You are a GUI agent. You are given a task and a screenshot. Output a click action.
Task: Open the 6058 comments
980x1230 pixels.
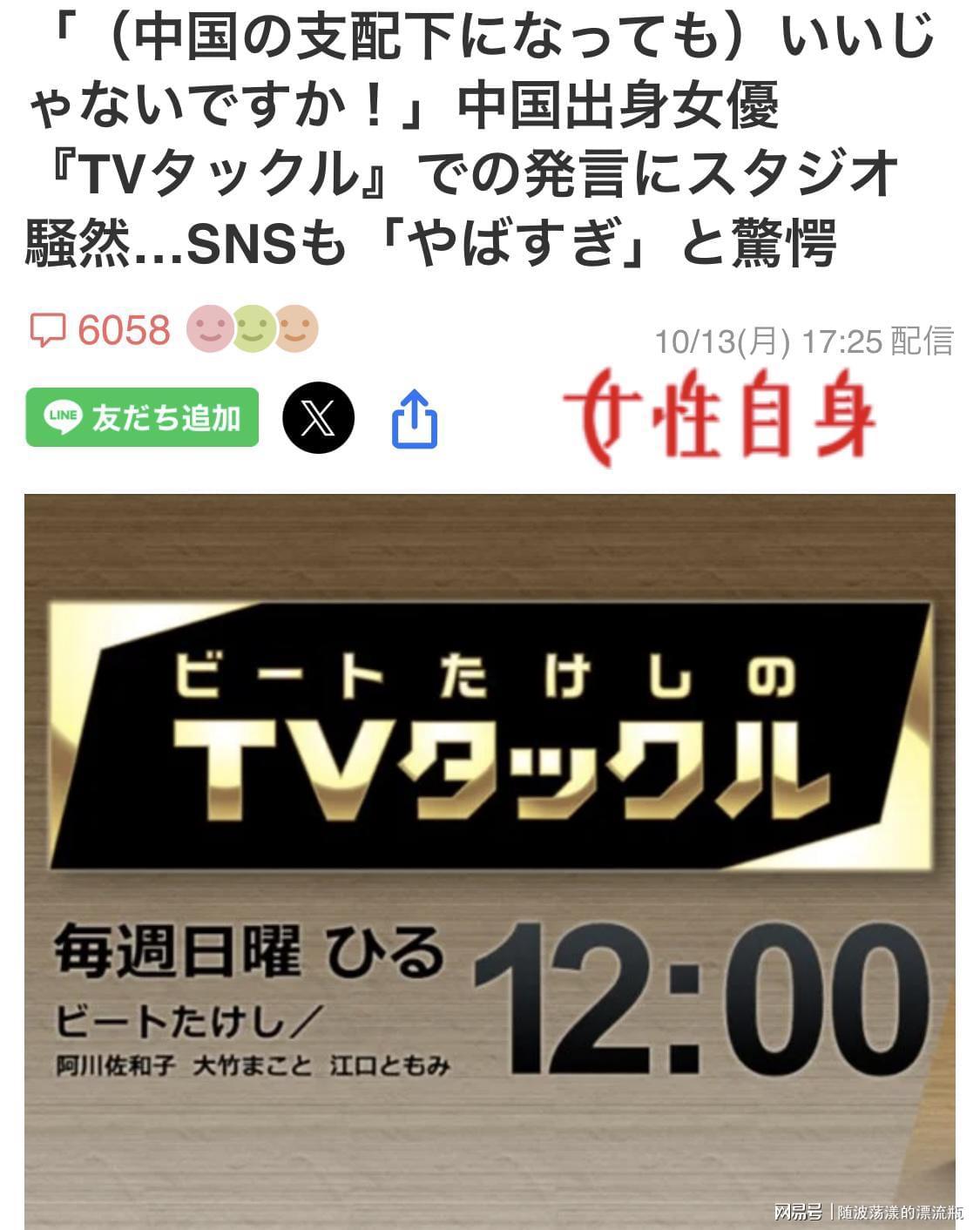point(100,330)
